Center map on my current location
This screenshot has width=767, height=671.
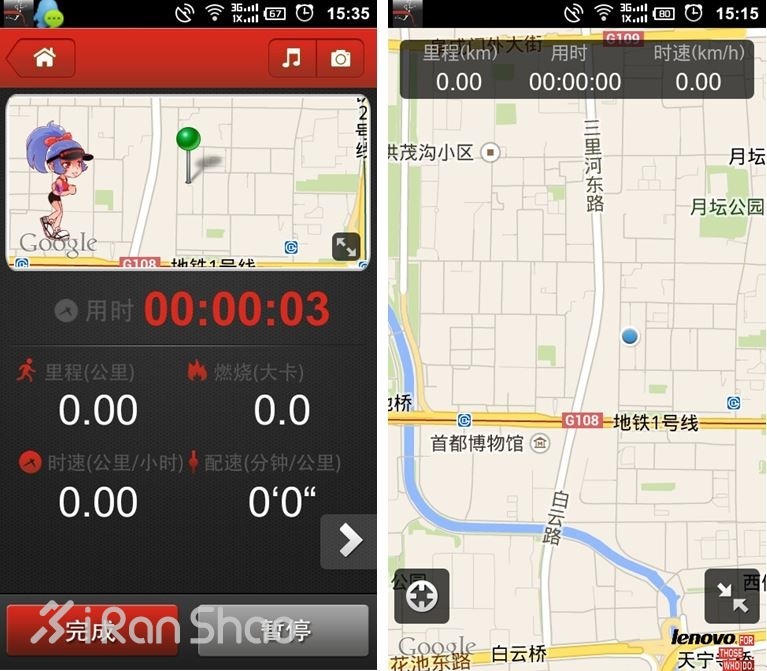click(x=421, y=597)
